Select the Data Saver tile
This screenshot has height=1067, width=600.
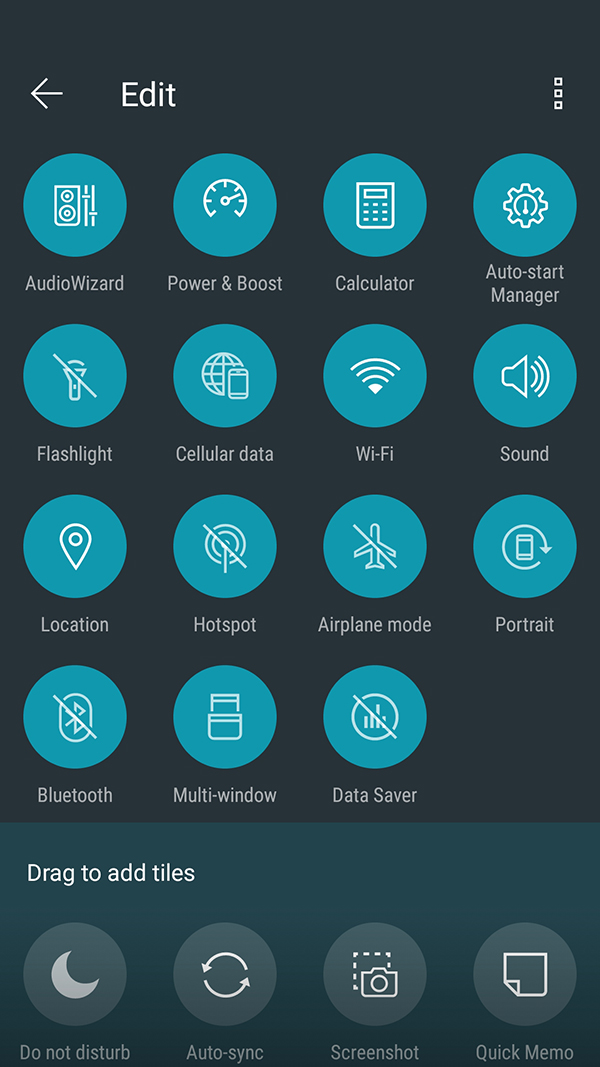[375, 717]
